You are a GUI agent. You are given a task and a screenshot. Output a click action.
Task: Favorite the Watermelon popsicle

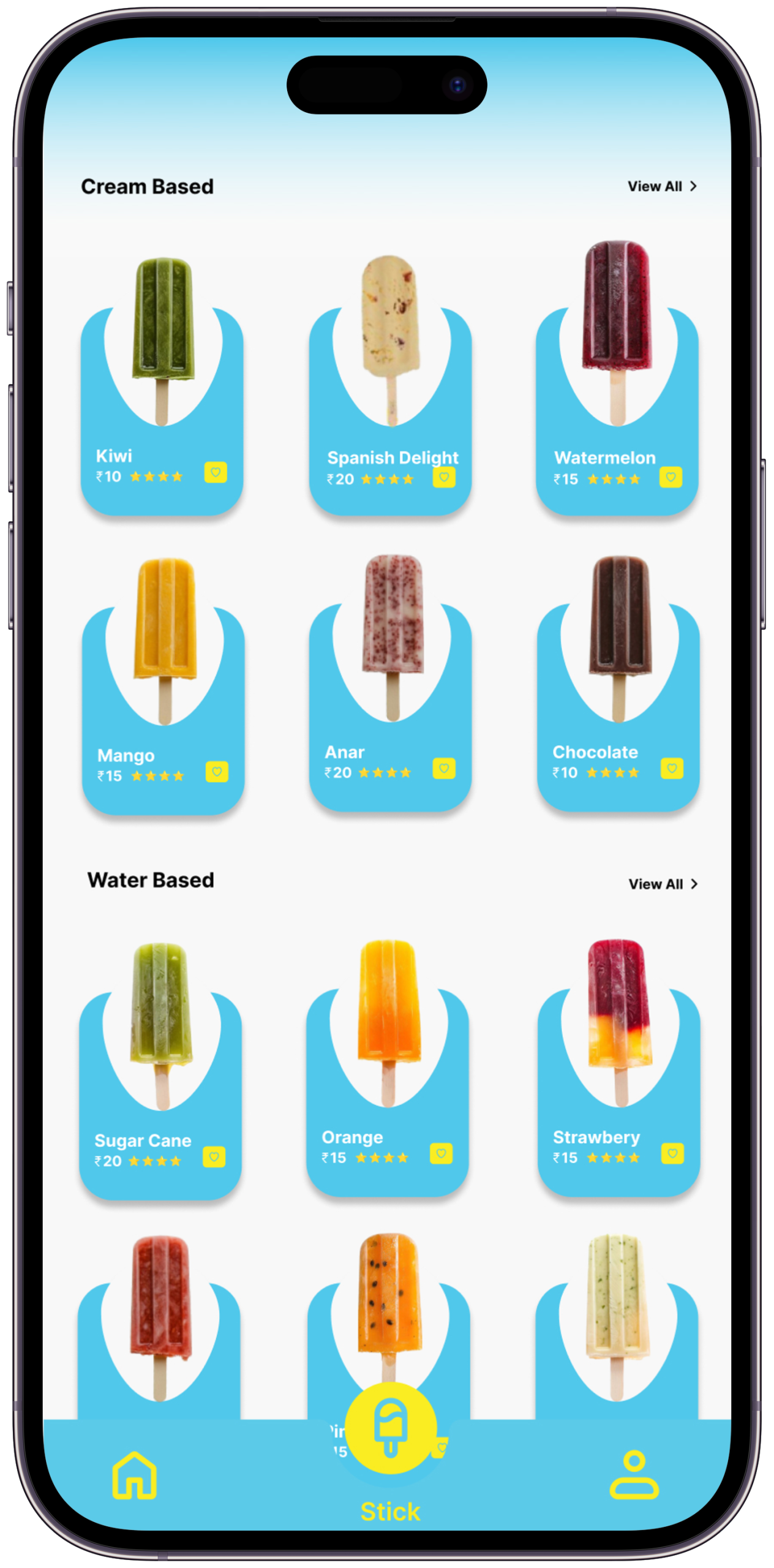671,477
